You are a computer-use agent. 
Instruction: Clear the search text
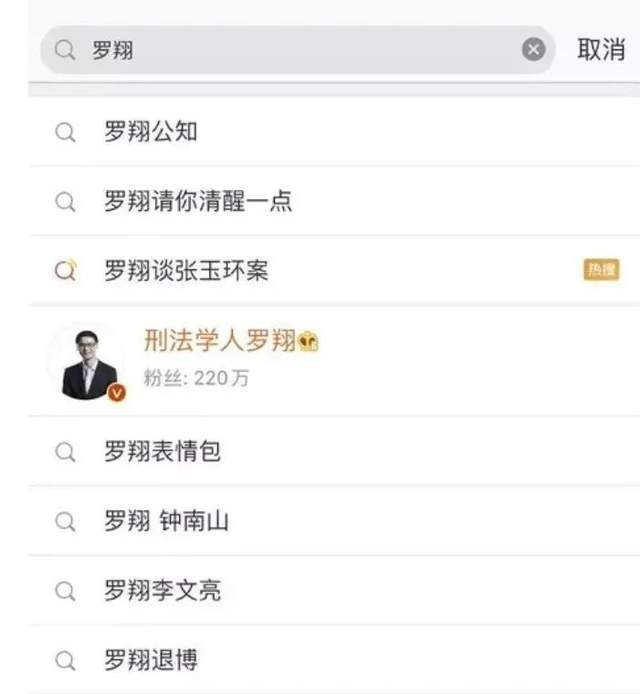(x=535, y=50)
